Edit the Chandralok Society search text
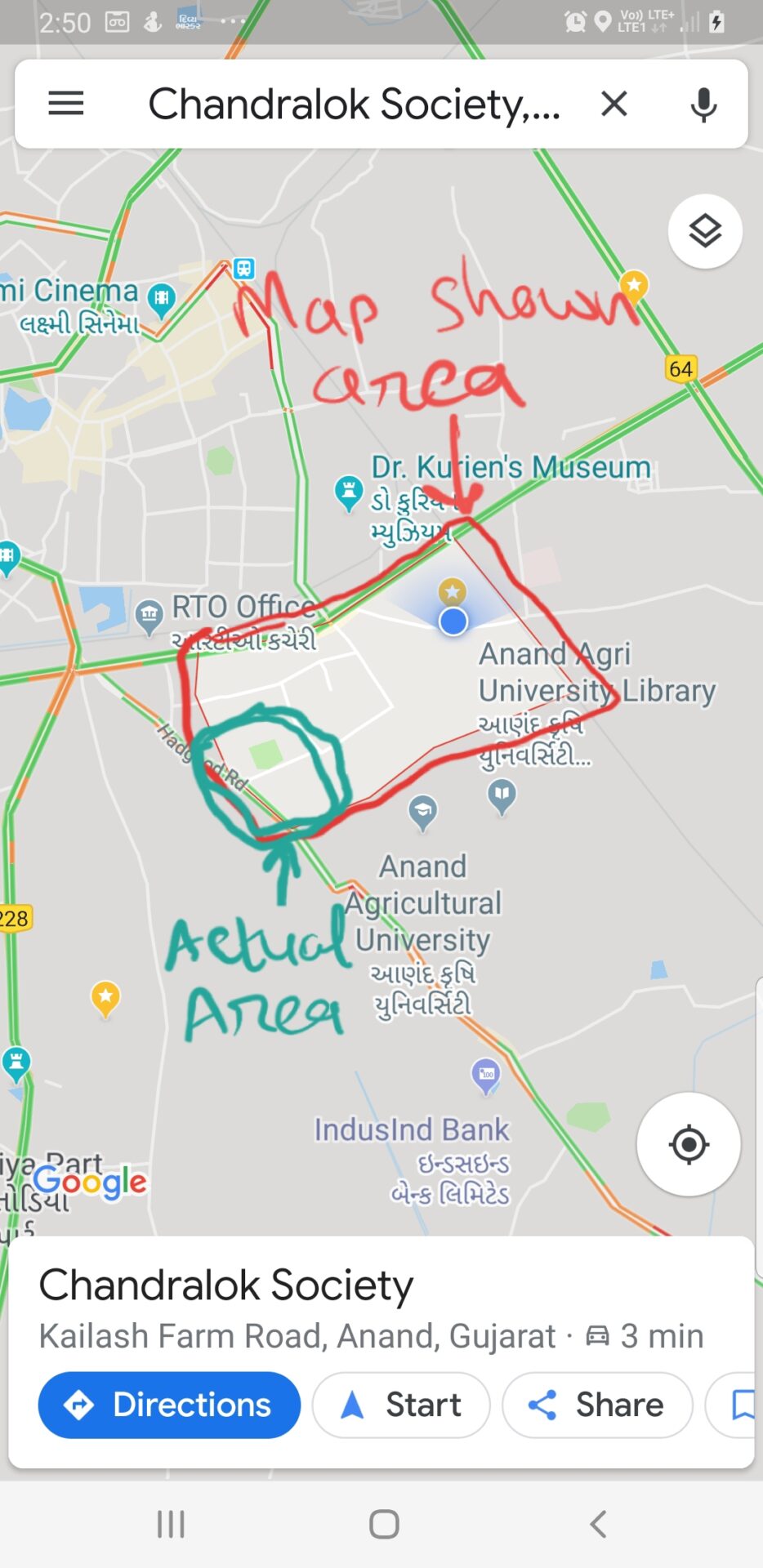The image size is (763, 1568). tap(353, 105)
